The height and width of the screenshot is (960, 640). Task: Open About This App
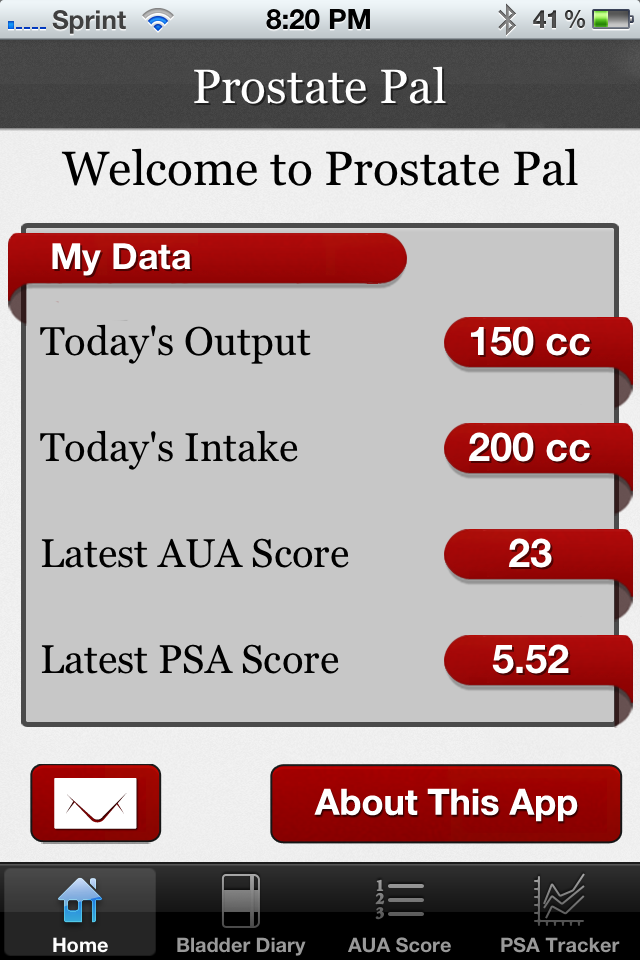446,803
